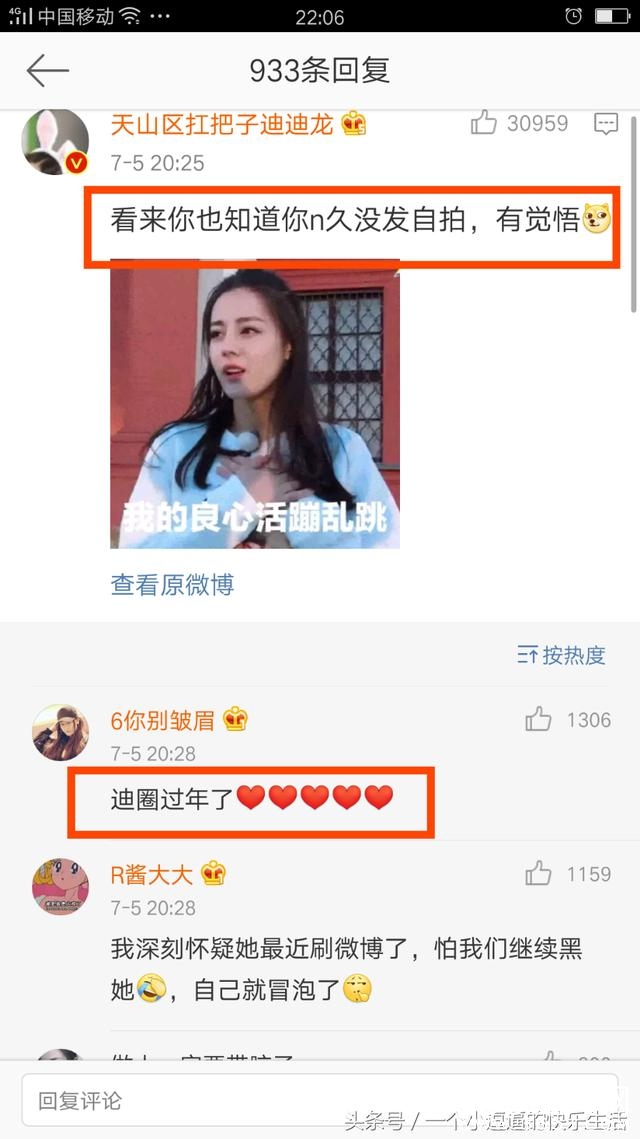Like the comment by 天山区扛把子迪迪龙
The image size is (640, 1139).
tap(485, 123)
